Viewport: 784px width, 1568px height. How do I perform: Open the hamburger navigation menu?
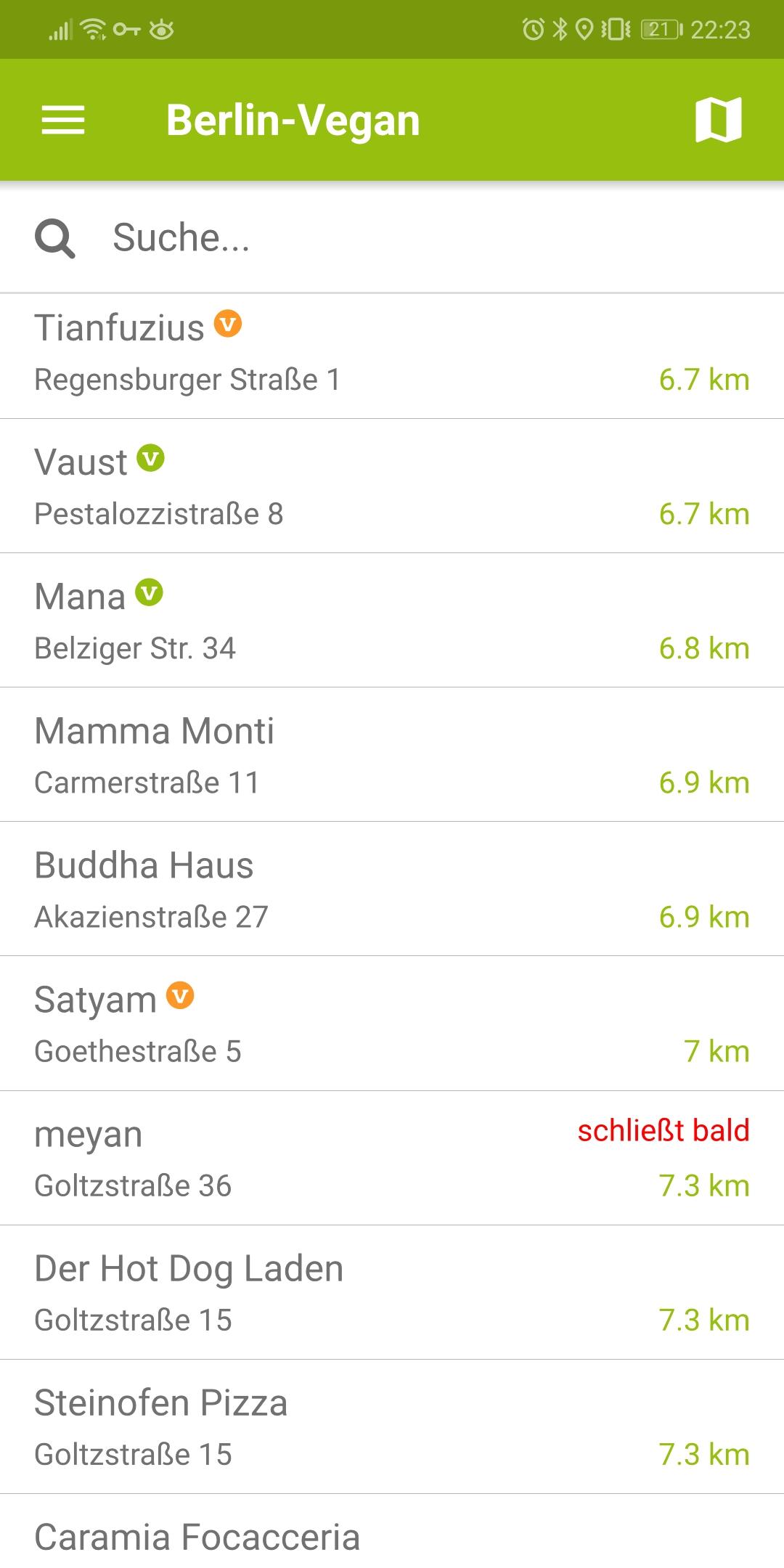point(63,120)
